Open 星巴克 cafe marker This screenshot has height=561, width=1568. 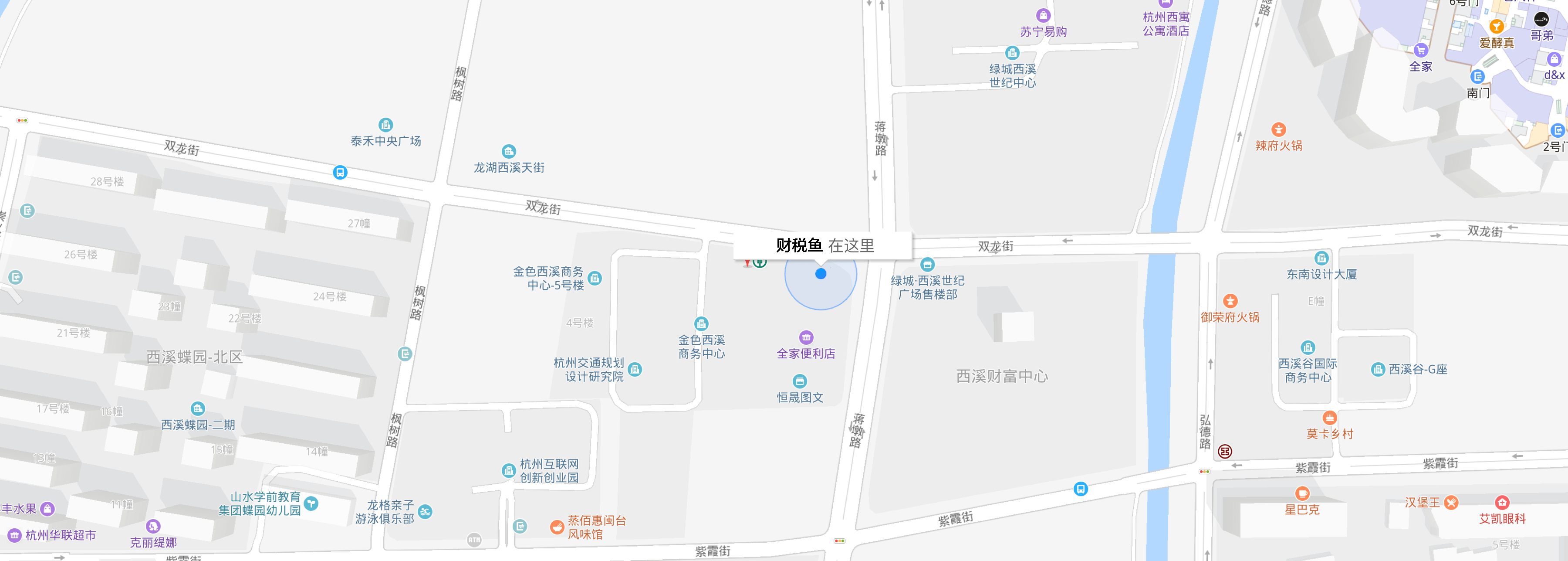tap(1302, 493)
